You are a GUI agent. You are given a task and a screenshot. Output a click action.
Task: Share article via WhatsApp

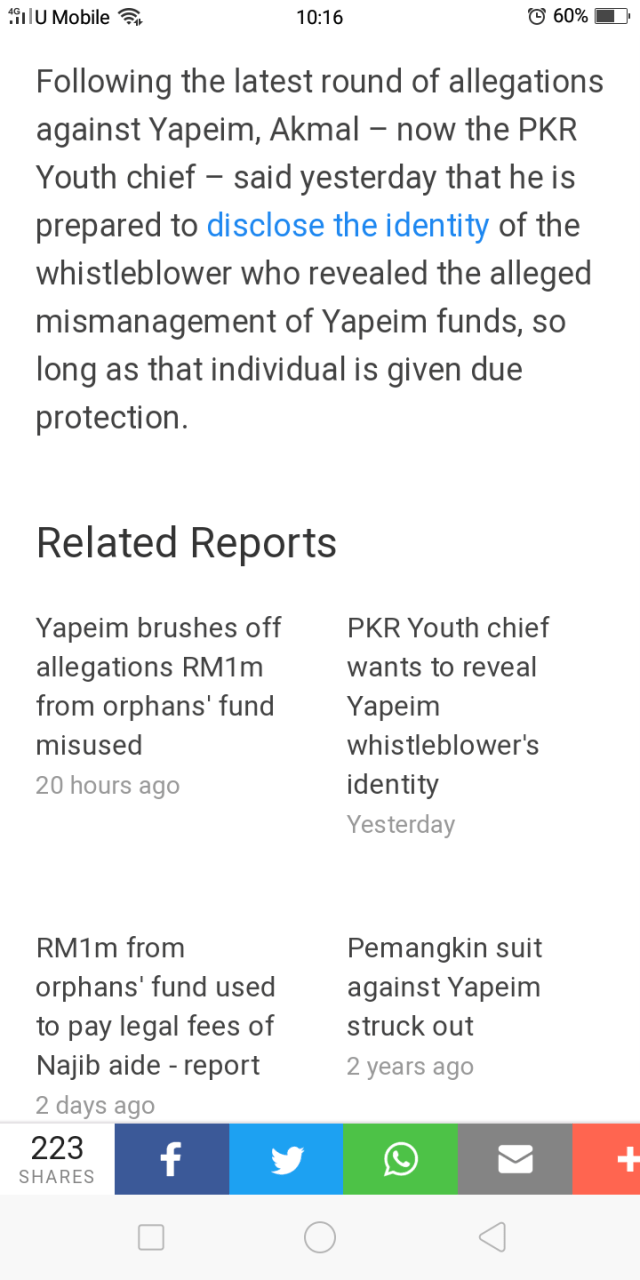[400, 1159]
